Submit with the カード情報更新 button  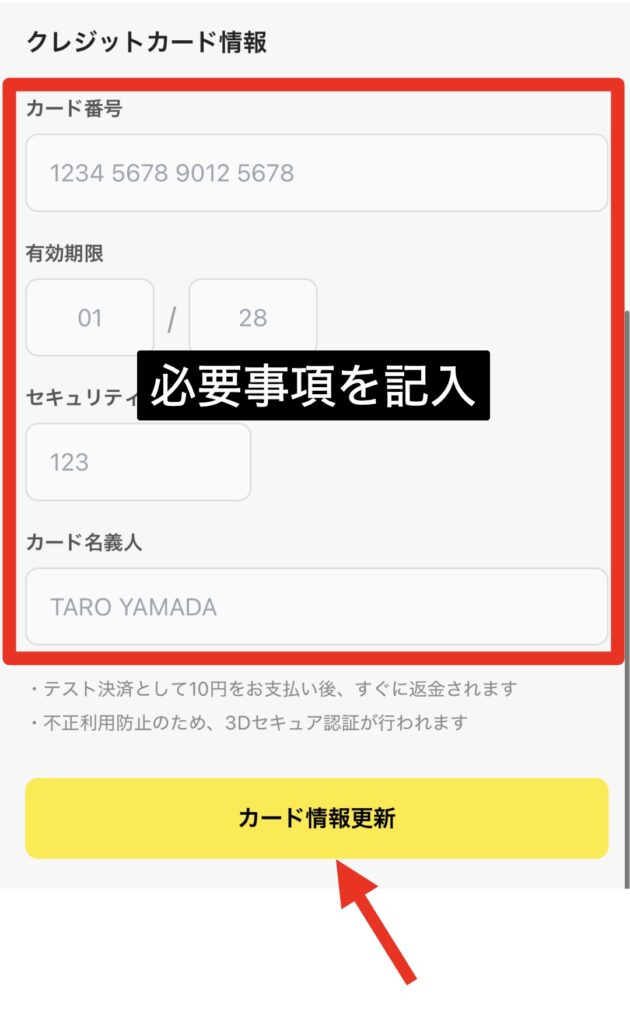point(316,818)
